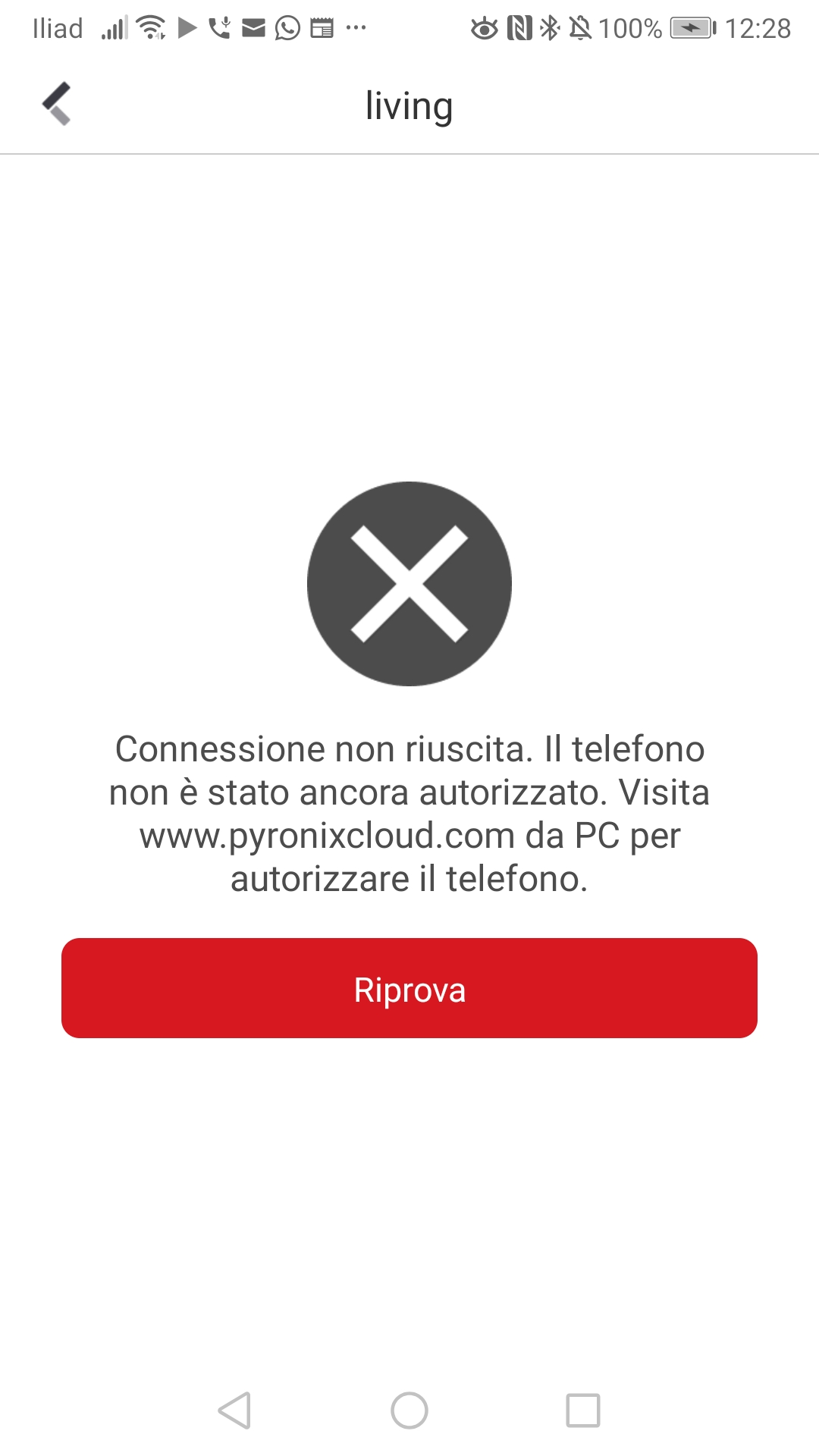Click the battery charging indicator

pyautogui.click(x=691, y=27)
